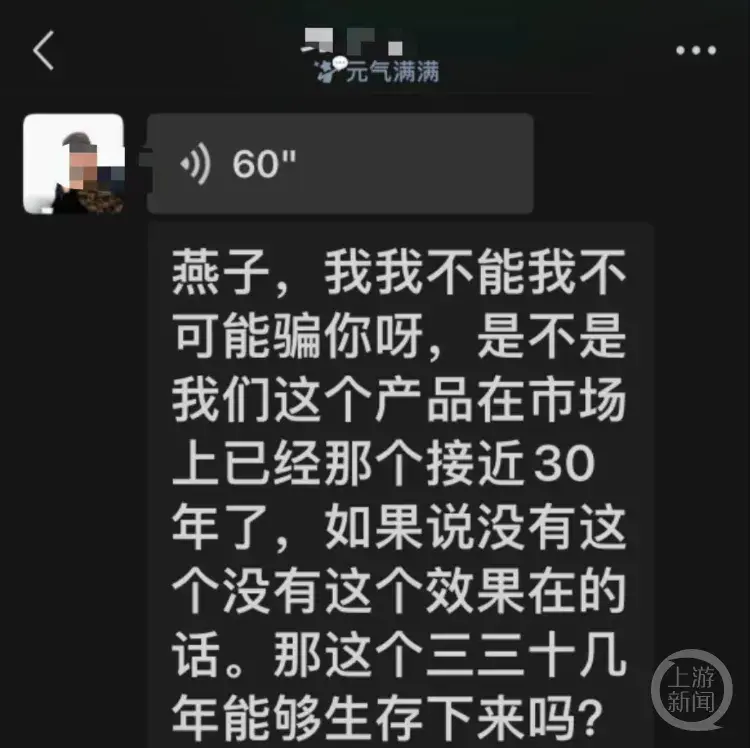Open the sender's blurred profile avatar
The width and height of the screenshot is (750, 748).
click(73, 164)
